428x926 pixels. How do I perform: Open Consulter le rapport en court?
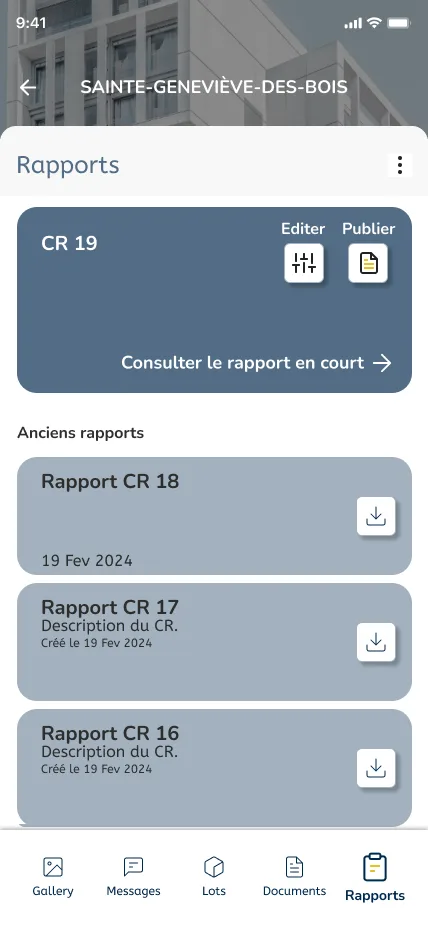(x=256, y=363)
